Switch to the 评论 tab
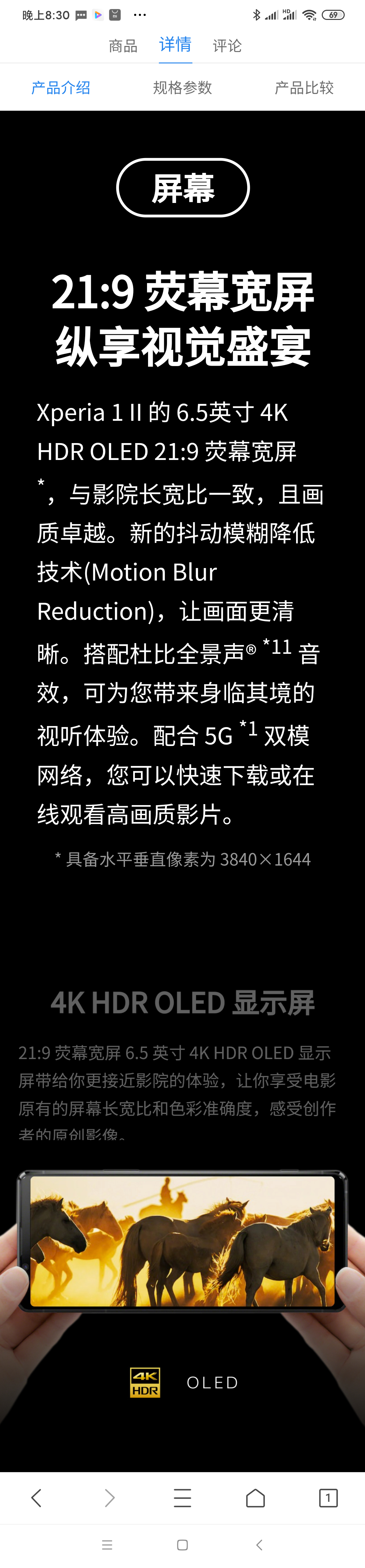The height and width of the screenshot is (1568, 365). (227, 46)
